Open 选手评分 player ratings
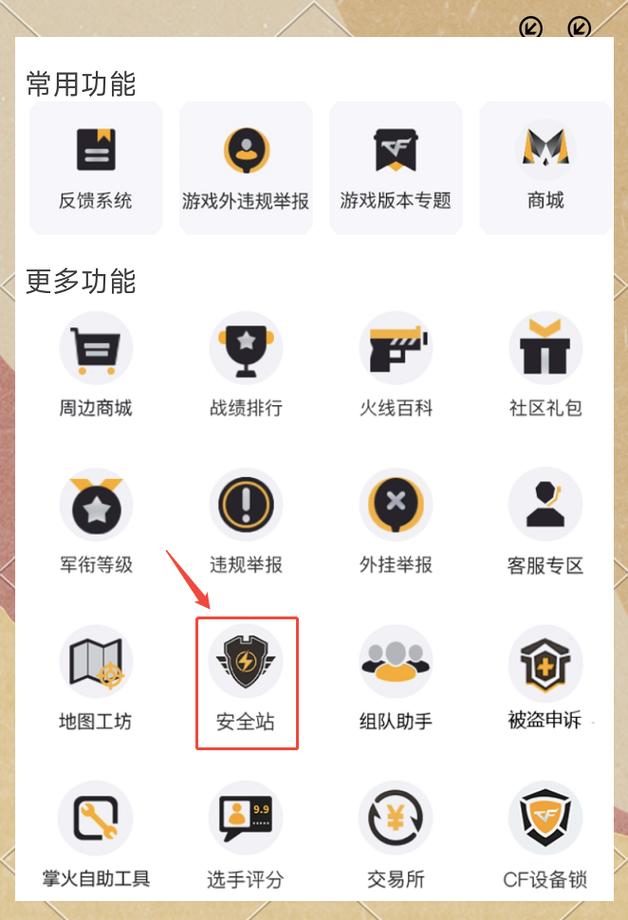The height and width of the screenshot is (920, 628). pos(246,836)
